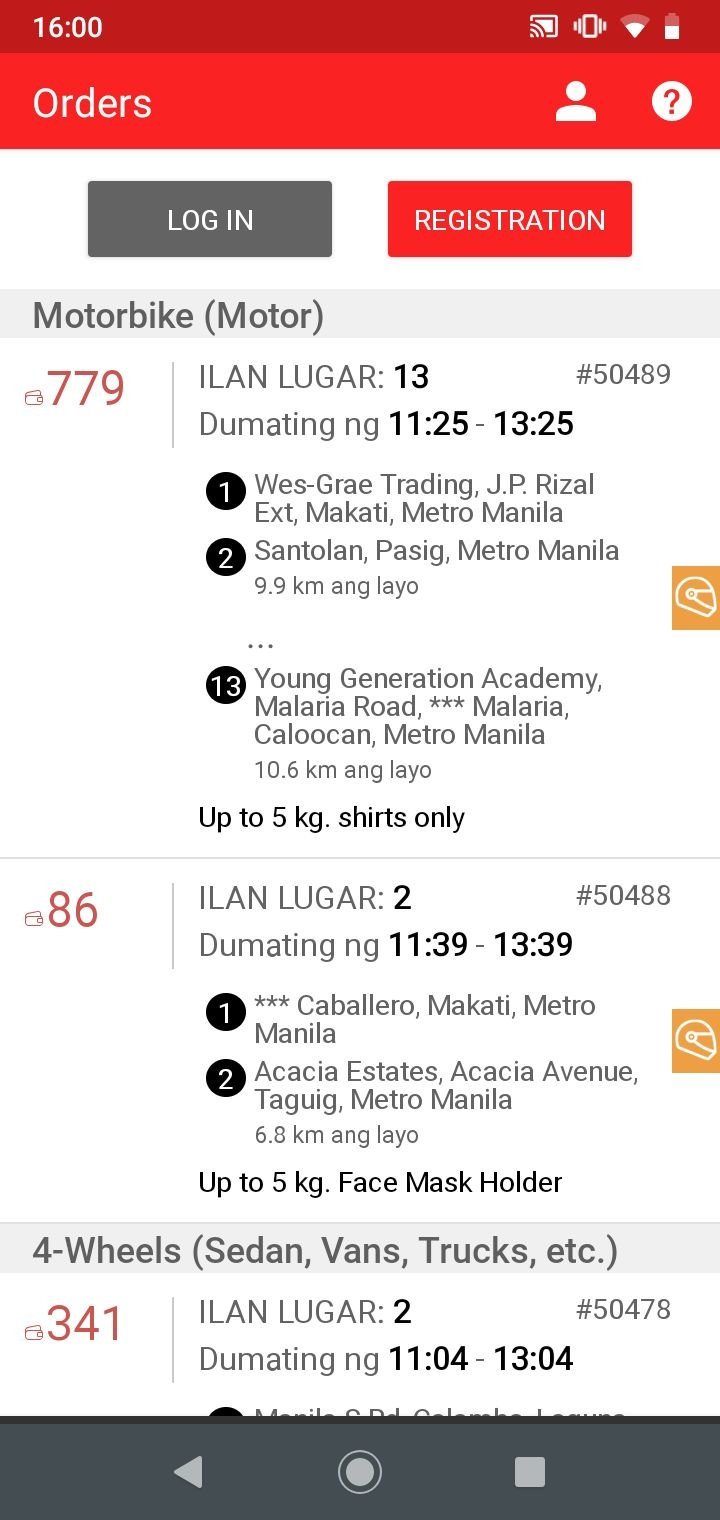Tap the helmet badge on order #50488
720x1520 pixels.
(696, 1041)
